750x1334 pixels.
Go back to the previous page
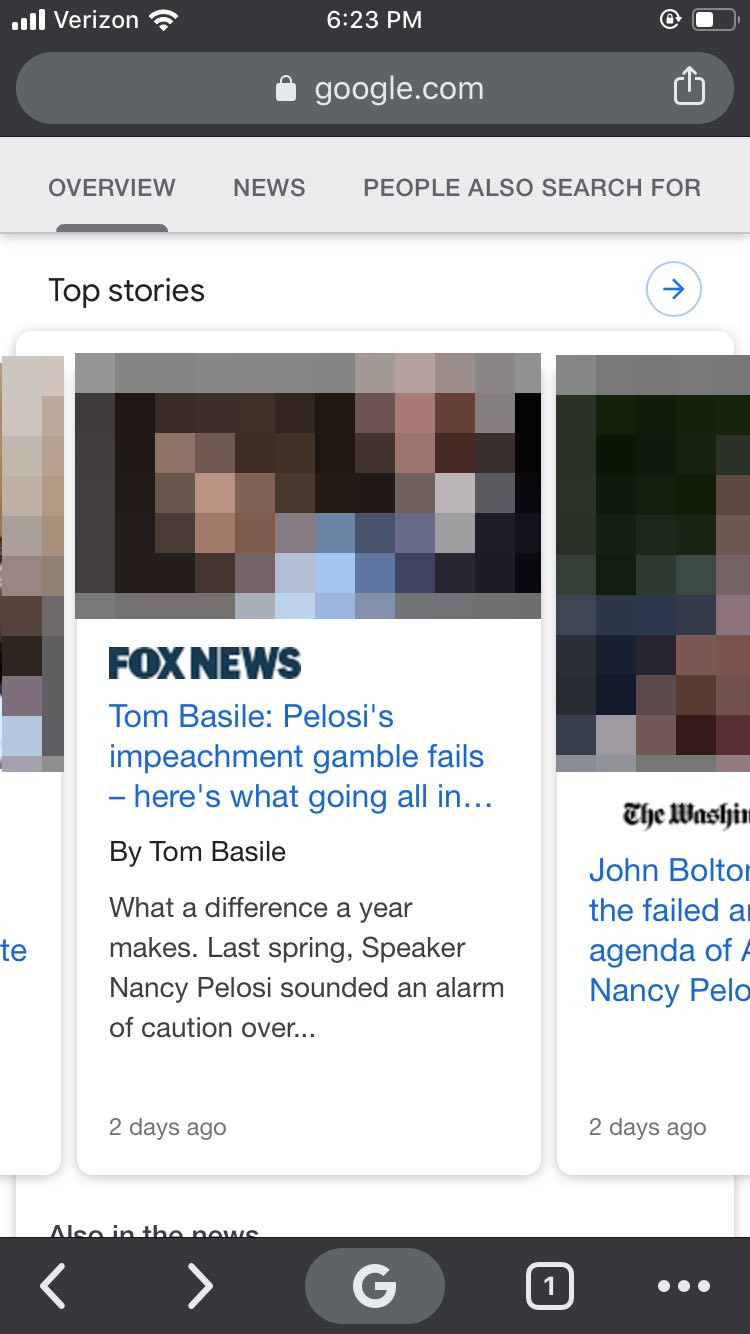pos(53,1286)
